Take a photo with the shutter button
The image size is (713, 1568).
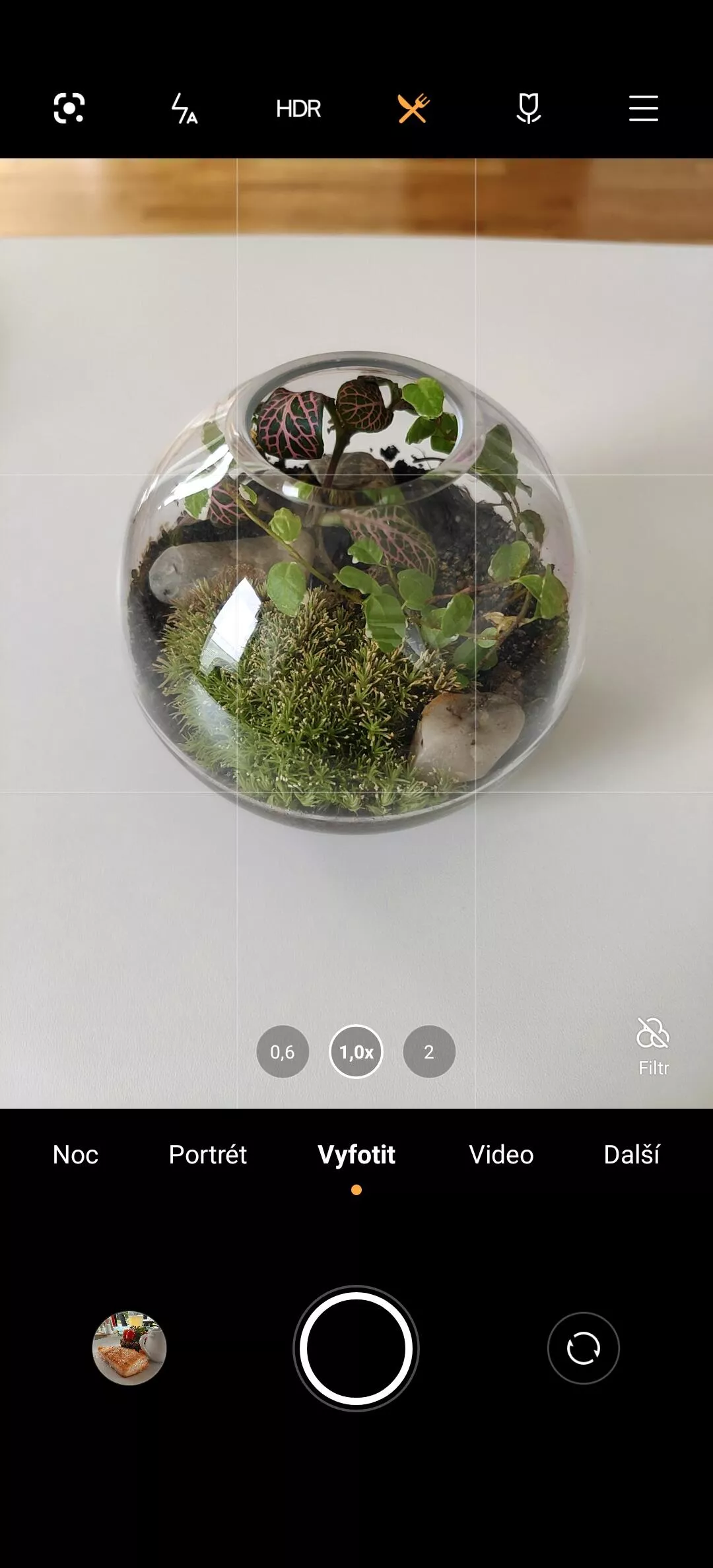356,1348
